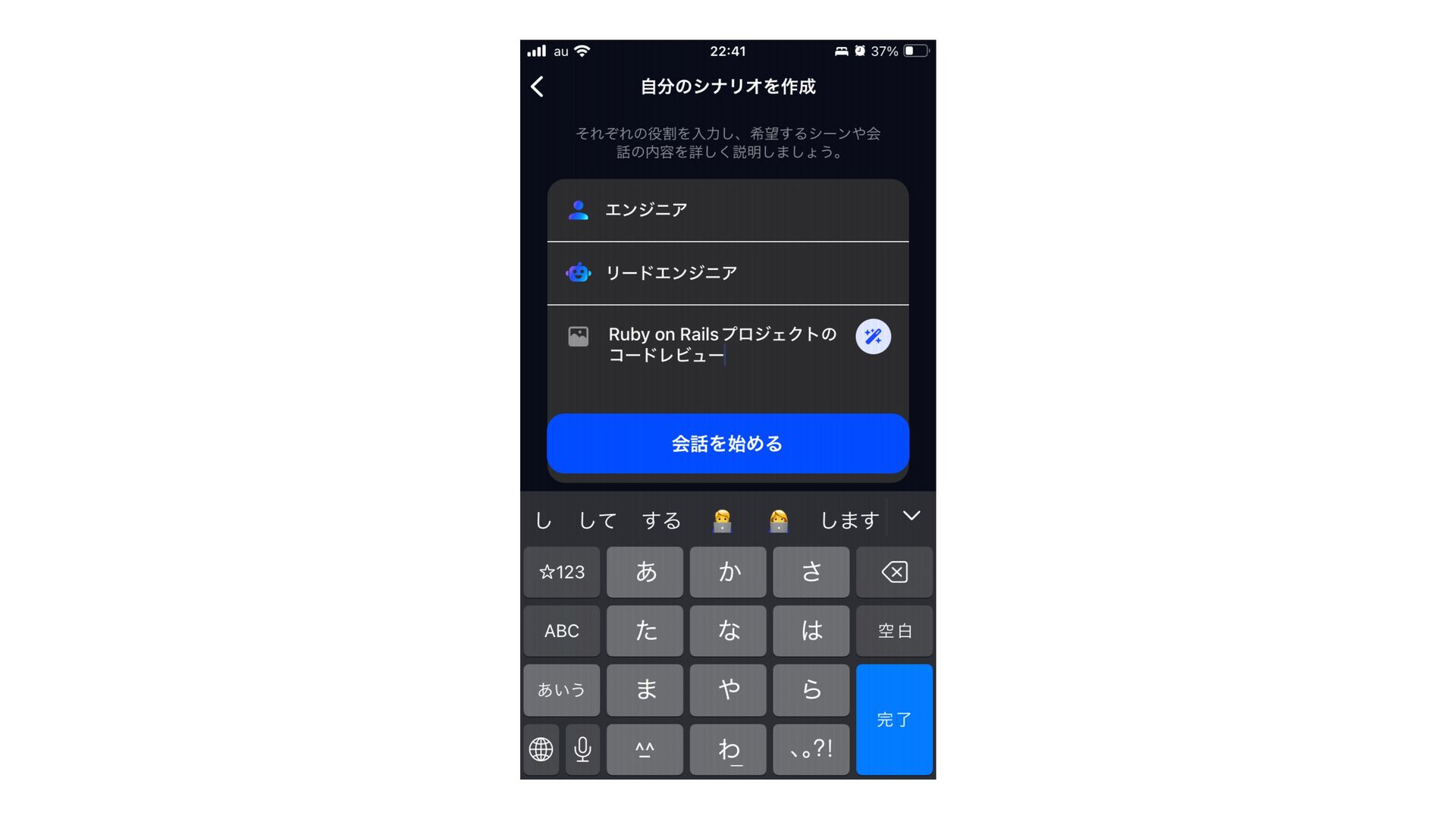Edit the リードエンジニア role field
Viewport: 1456px width, 819px height.
(728, 273)
